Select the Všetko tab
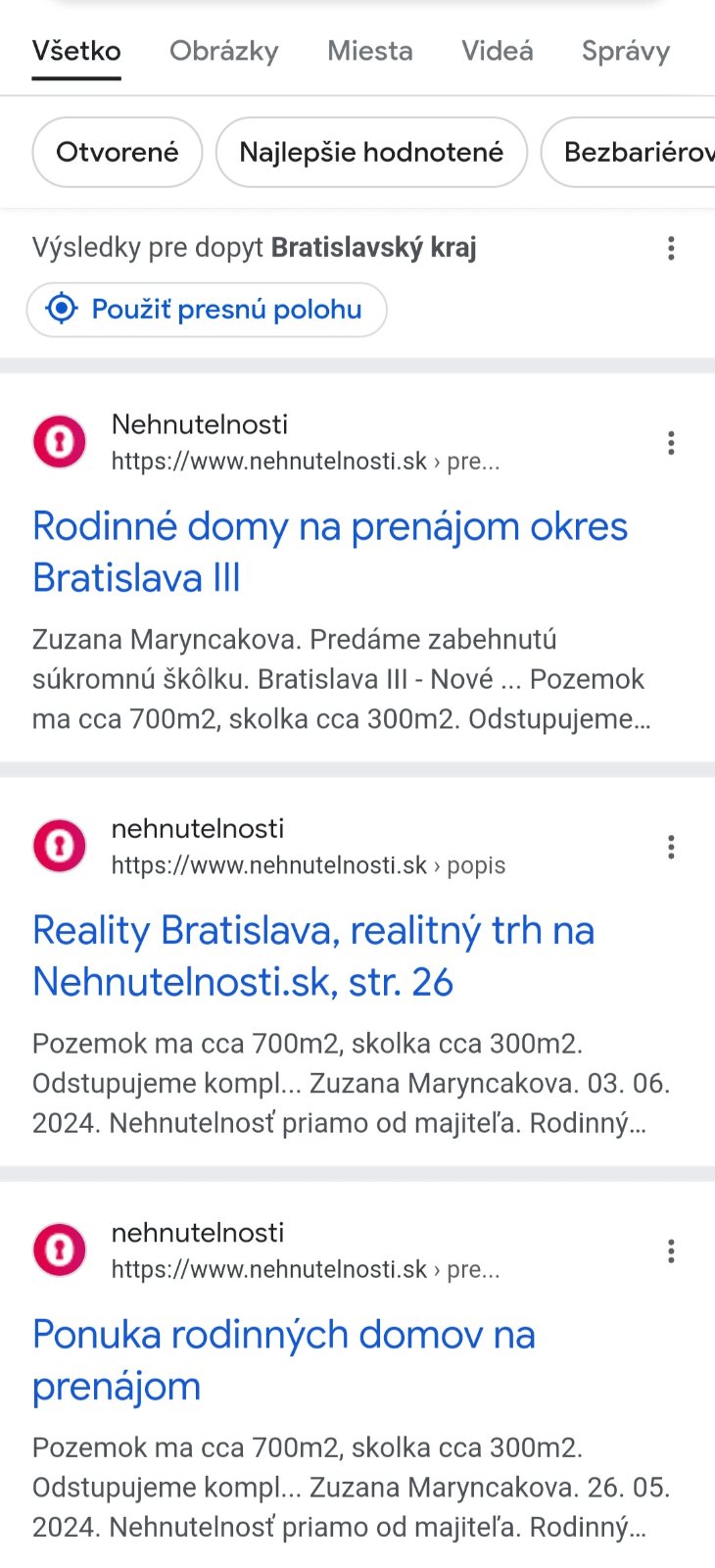Image resolution: width=715 pixels, height=1568 pixels. pos(76,51)
